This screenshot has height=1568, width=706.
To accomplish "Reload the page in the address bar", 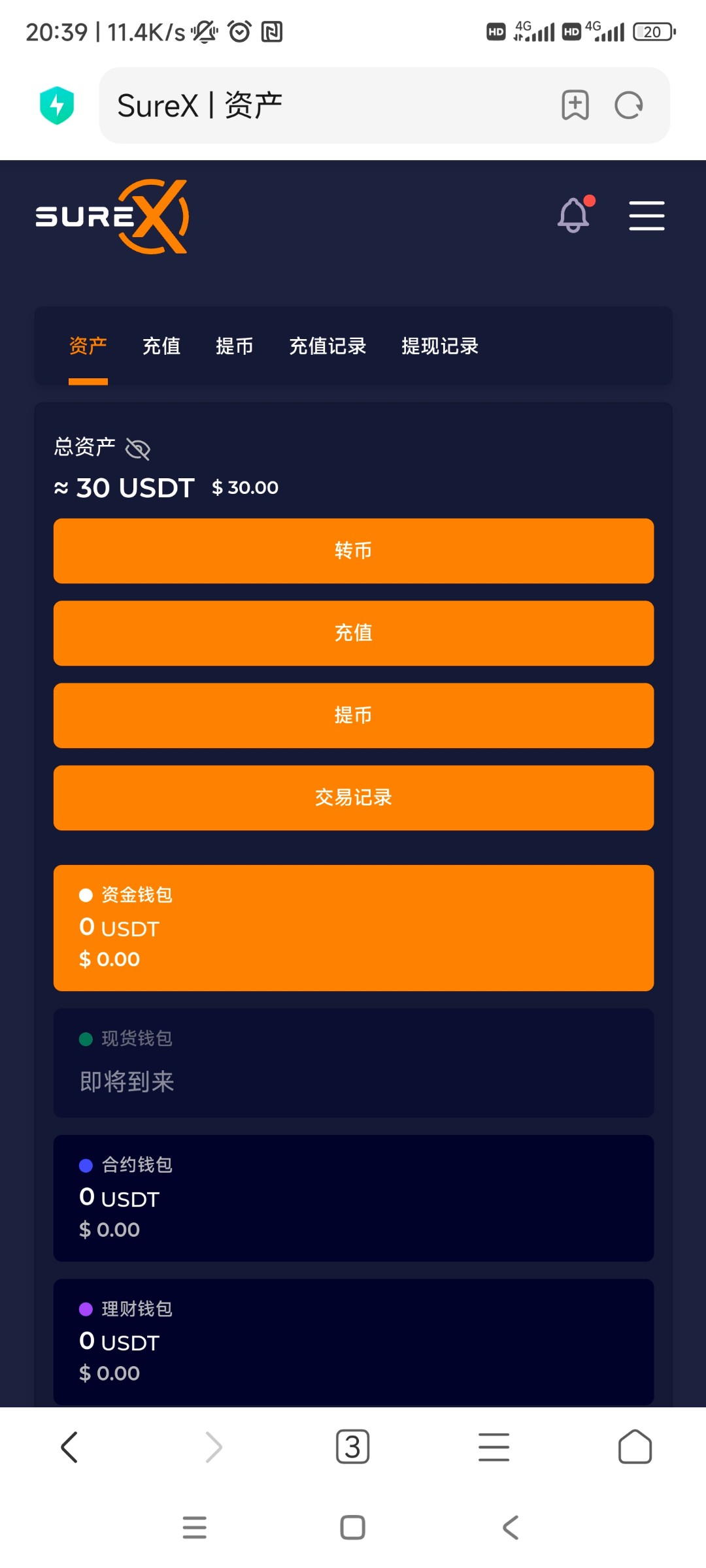I will [x=629, y=105].
